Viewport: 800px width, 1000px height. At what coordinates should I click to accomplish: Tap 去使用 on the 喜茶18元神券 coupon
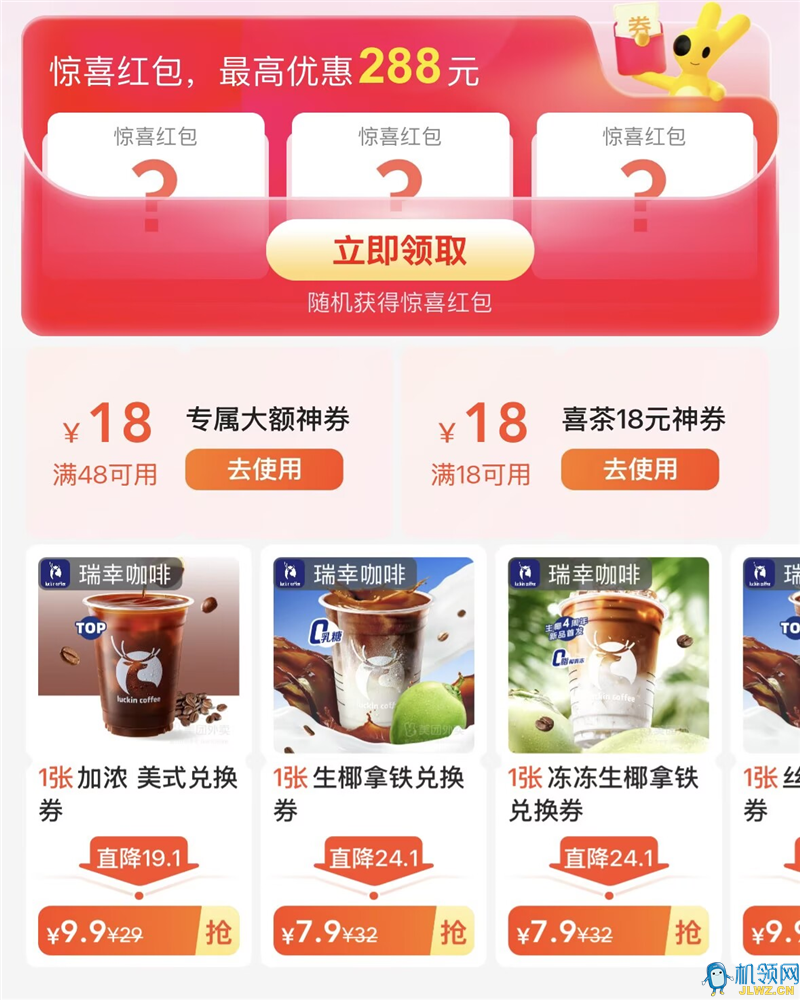click(x=639, y=469)
